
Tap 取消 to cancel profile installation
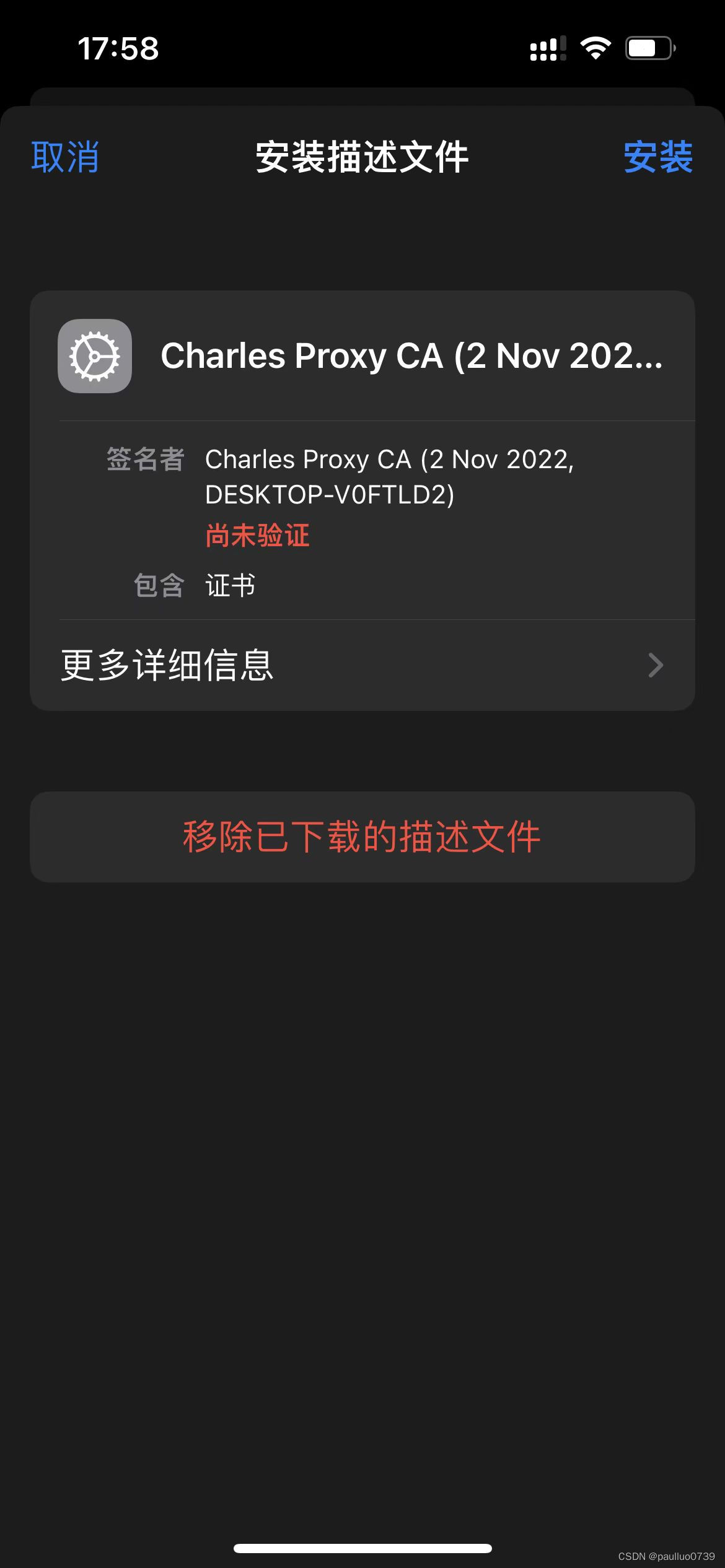(x=65, y=157)
